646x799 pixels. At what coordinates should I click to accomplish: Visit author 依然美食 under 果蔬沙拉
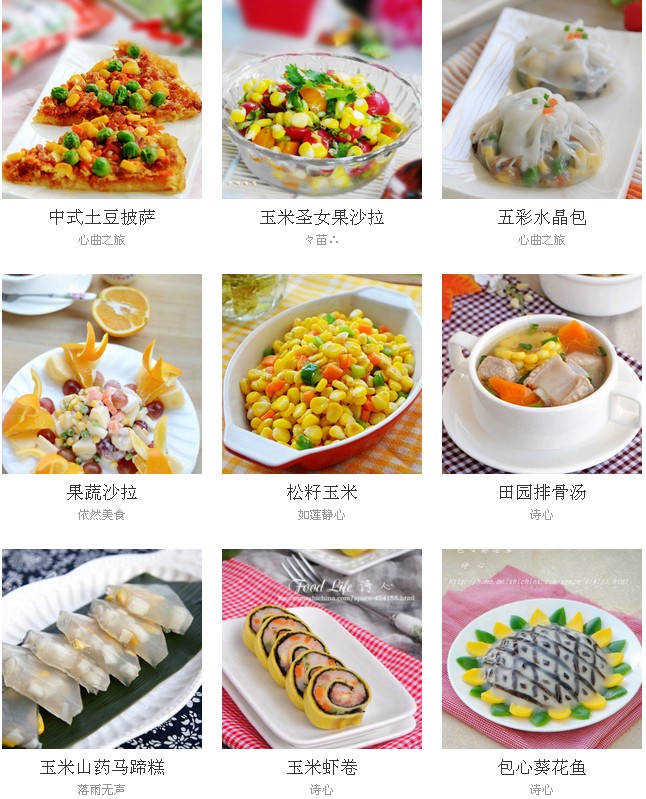[101, 515]
